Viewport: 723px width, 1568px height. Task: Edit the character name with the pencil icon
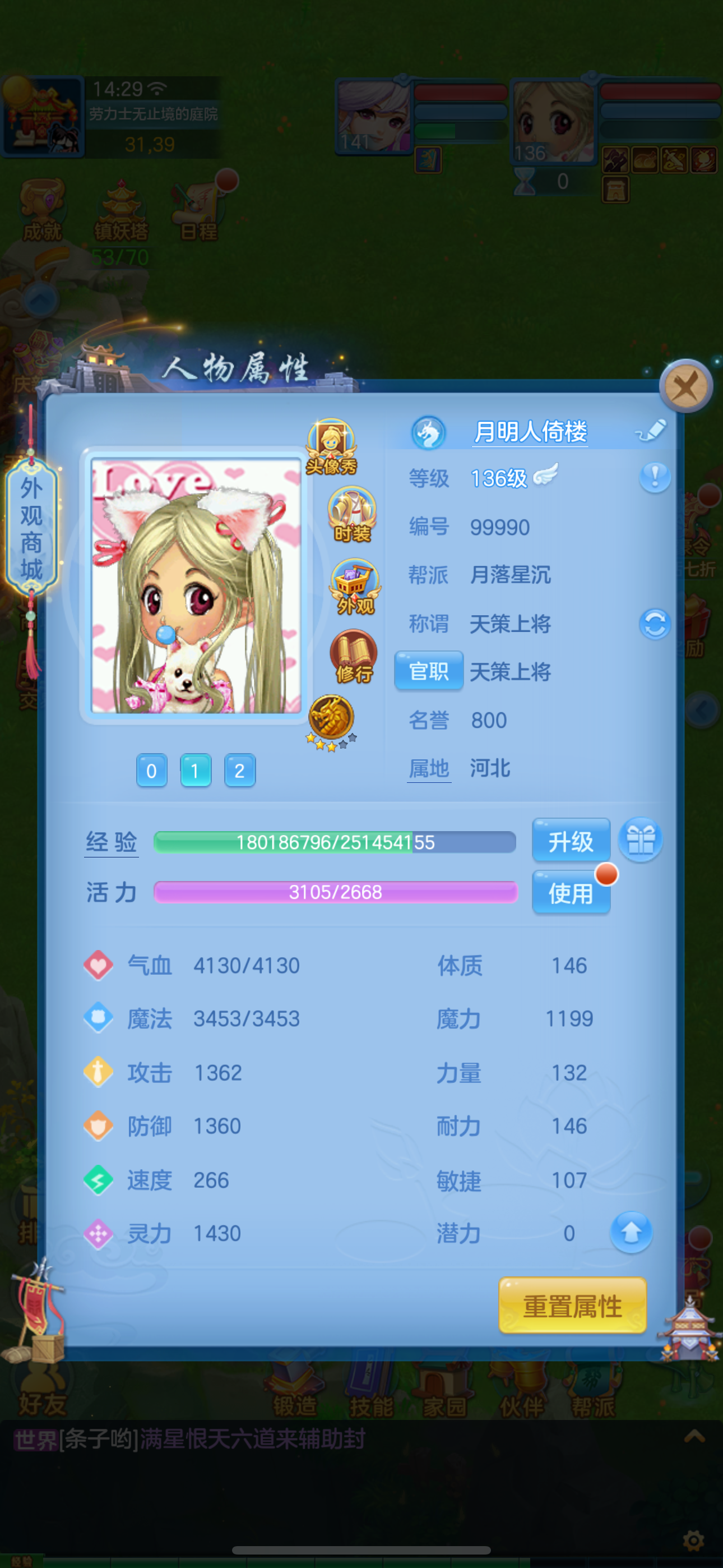click(x=652, y=430)
